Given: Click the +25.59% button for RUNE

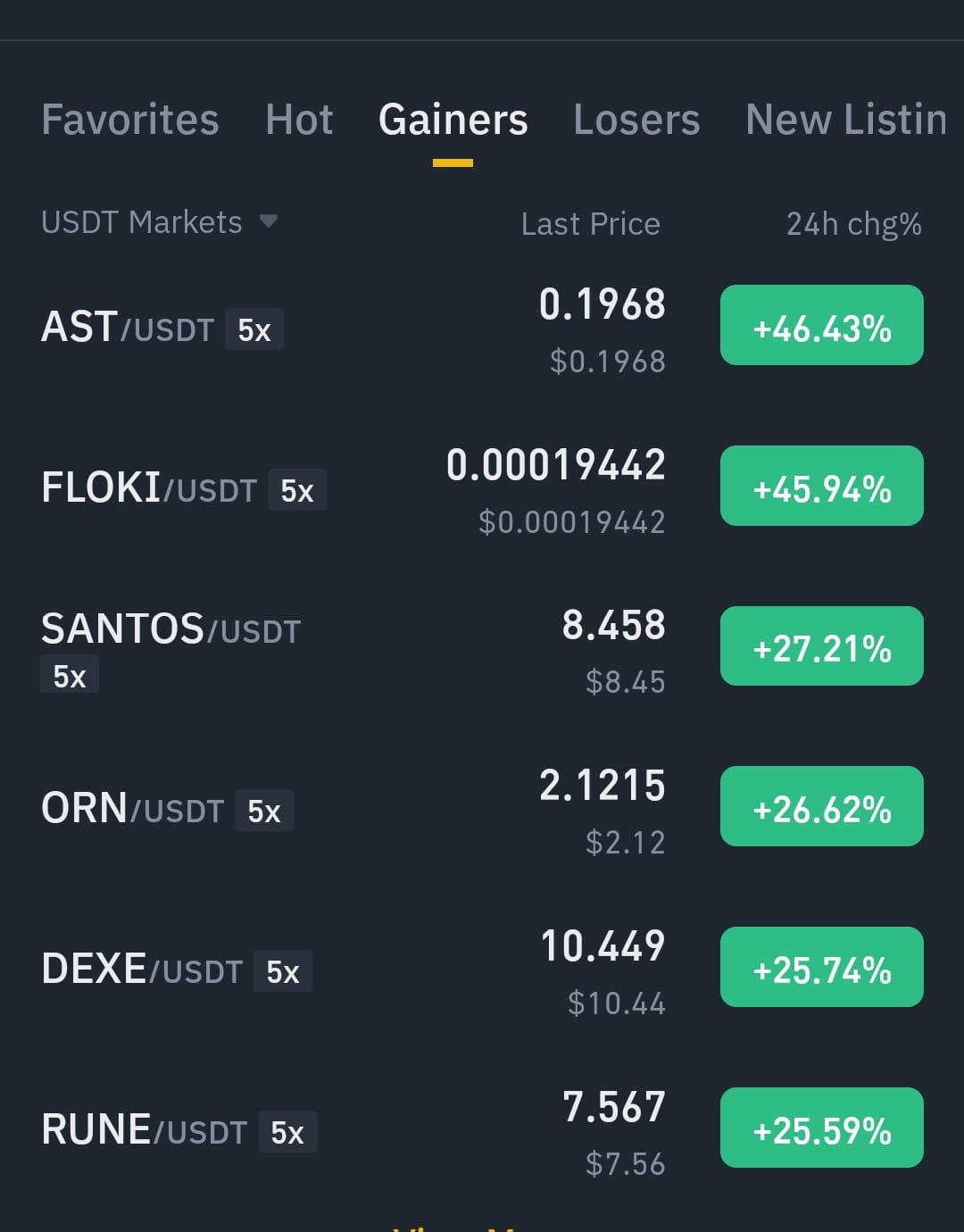Looking at the screenshot, I should 821,1127.
